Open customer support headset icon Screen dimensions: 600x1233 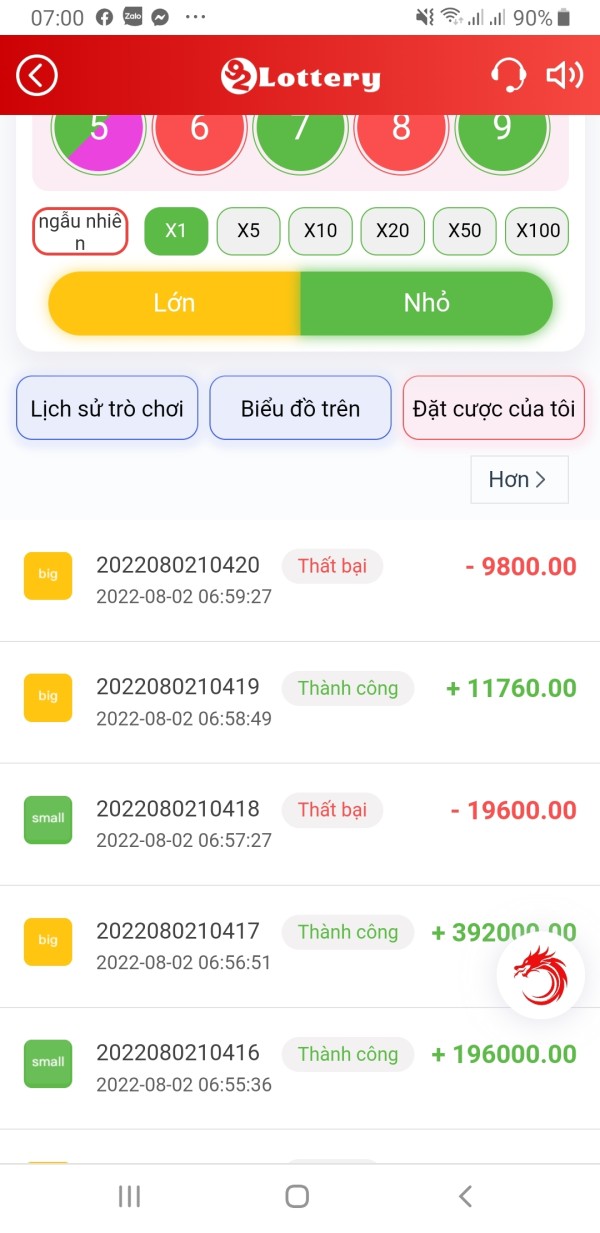(508, 75)
